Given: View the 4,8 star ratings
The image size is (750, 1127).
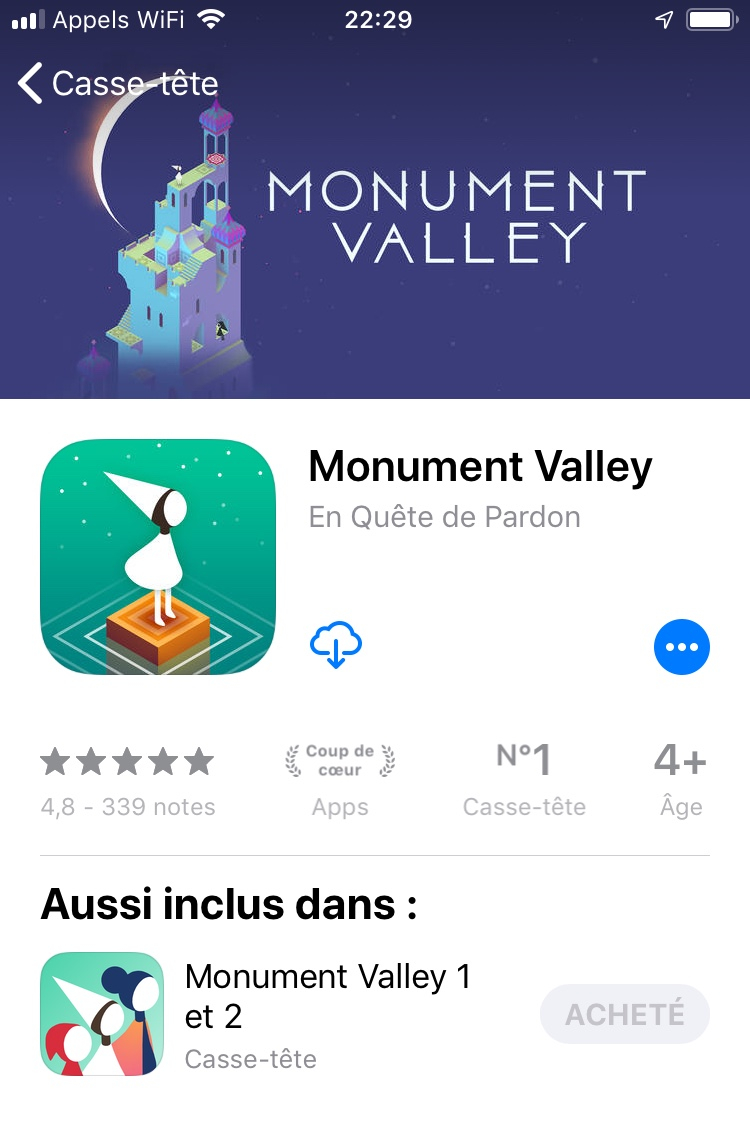Looking at the screenshot, I should (128, 780).
